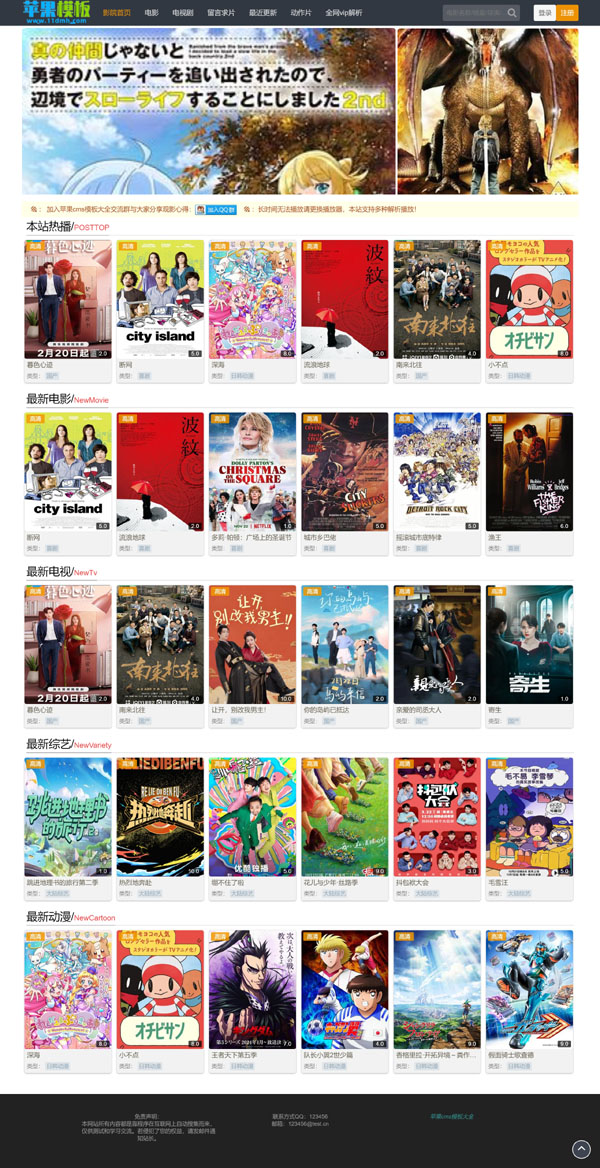Join the group via 加入QQ群 button
Image resolution: width=600 pixels, height=1168 pixels.
215,209
